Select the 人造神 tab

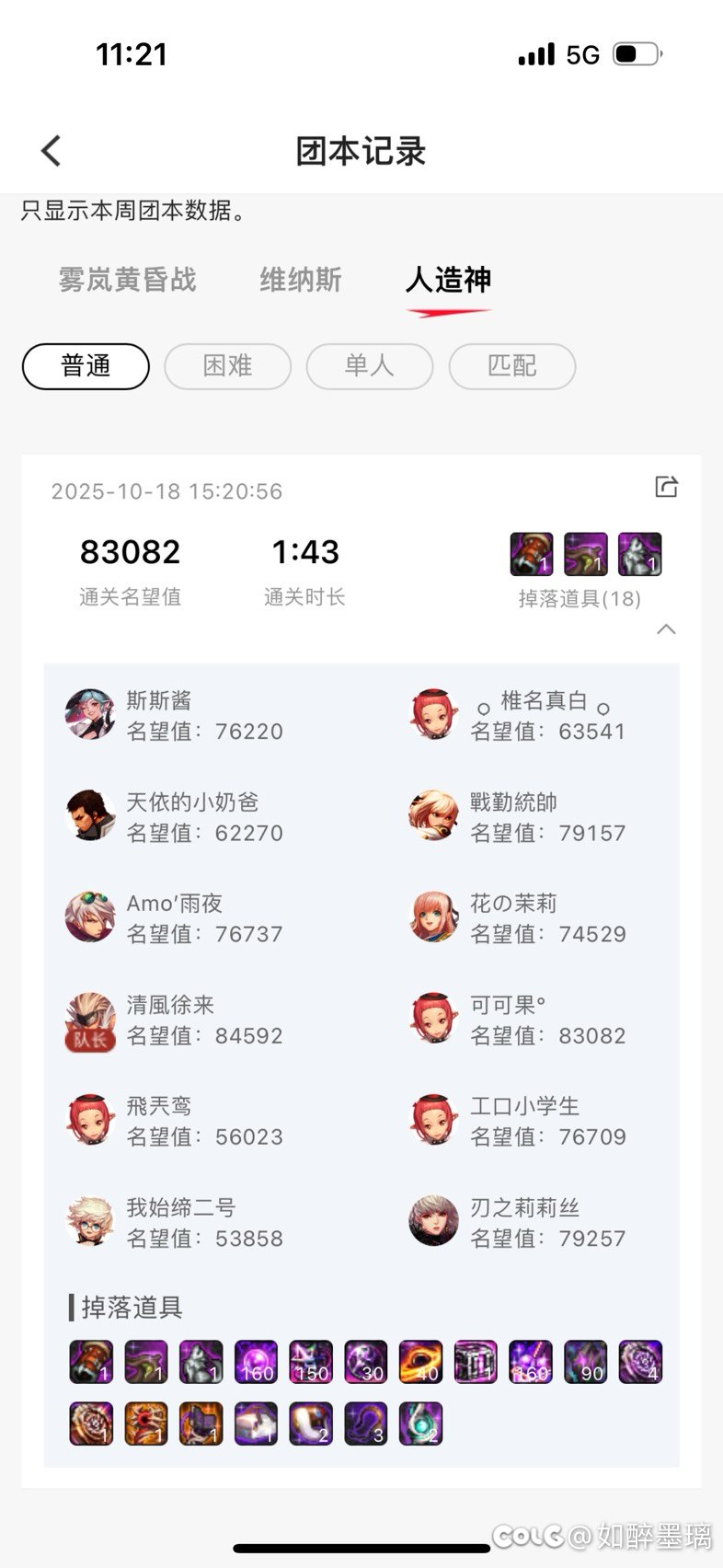448,279
